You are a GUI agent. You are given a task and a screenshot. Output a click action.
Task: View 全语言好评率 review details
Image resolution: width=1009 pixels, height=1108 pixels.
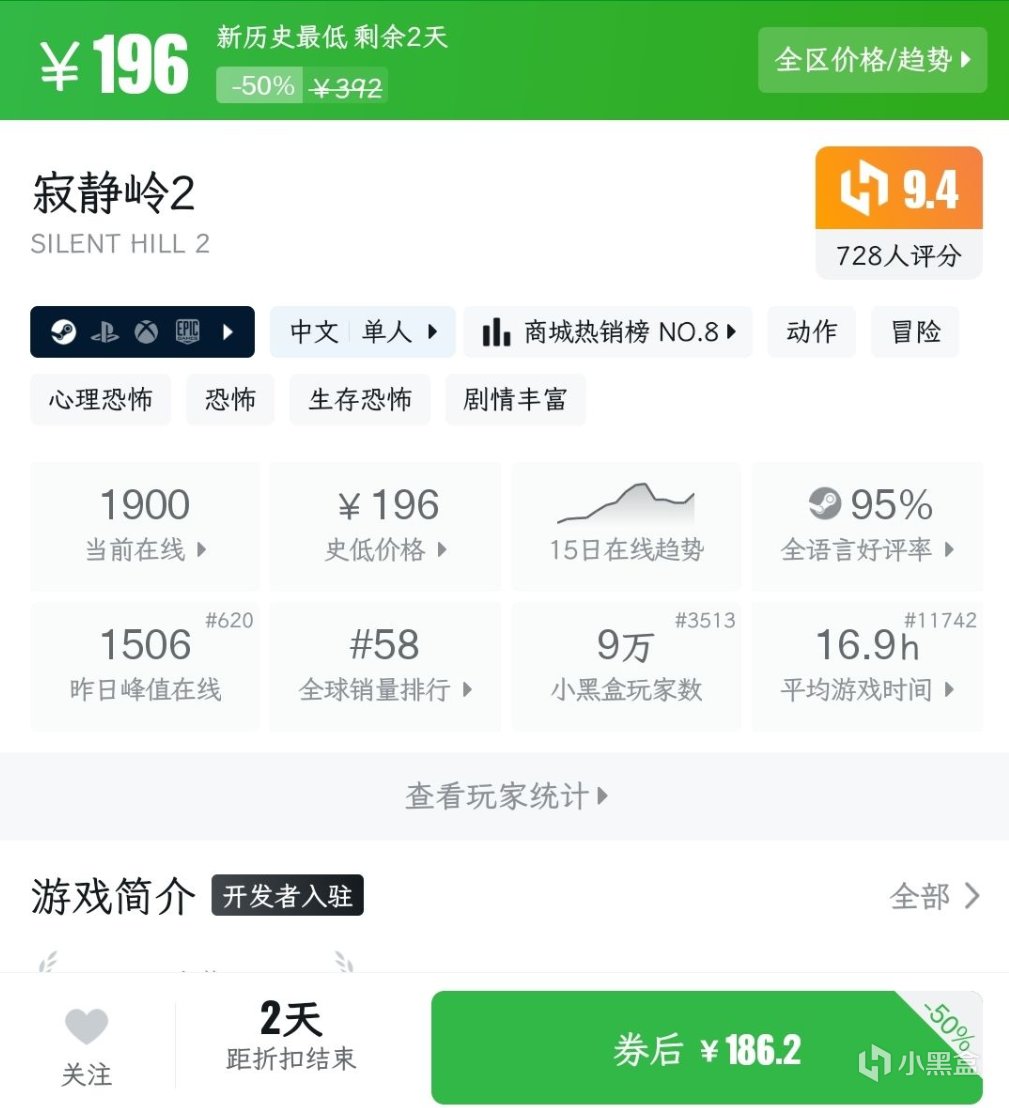(x=867, y=525)
